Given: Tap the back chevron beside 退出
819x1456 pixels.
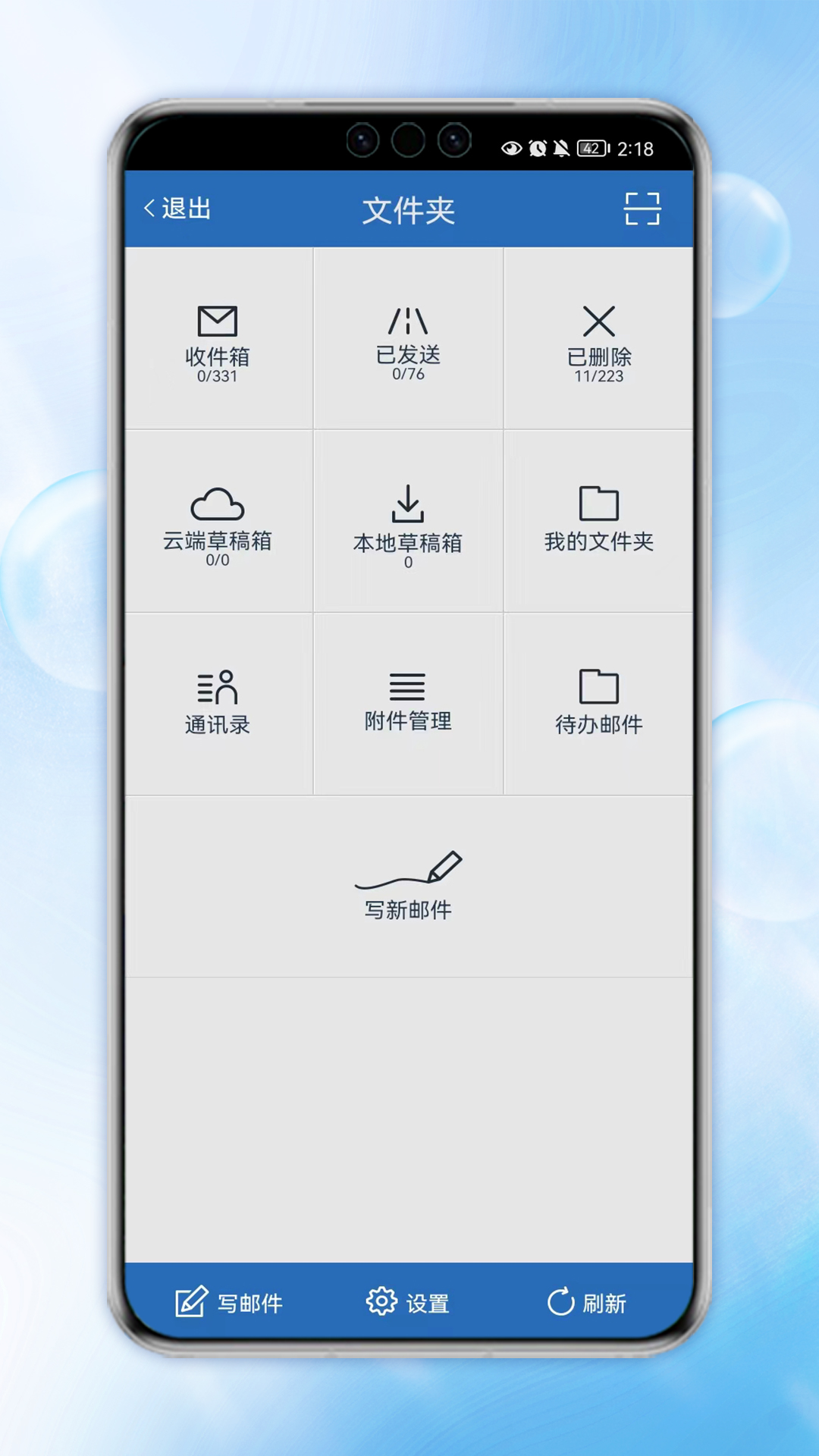Looking at the screenshot, I should pyautogui.click(x=149, y=208).
